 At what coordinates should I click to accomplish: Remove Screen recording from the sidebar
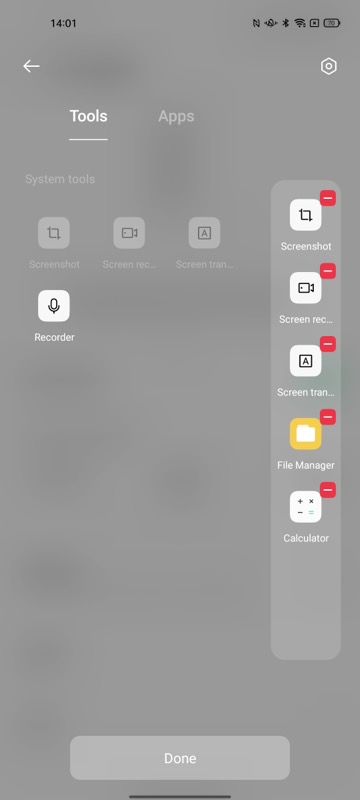pyautogui.click(x=328, y=271)
